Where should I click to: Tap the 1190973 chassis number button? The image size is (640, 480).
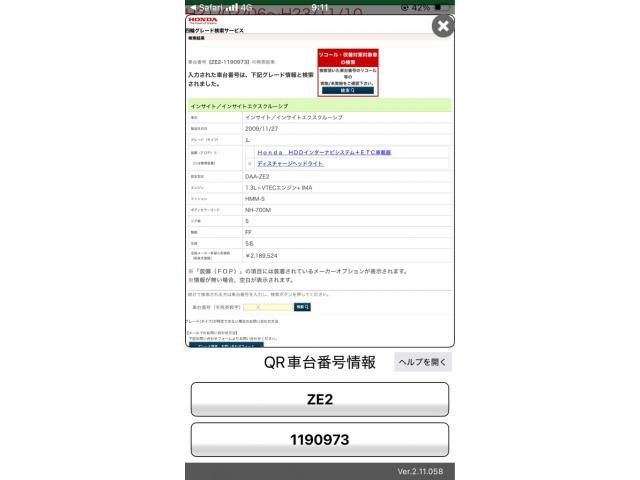pyautogui.click(x=319, y=439)
